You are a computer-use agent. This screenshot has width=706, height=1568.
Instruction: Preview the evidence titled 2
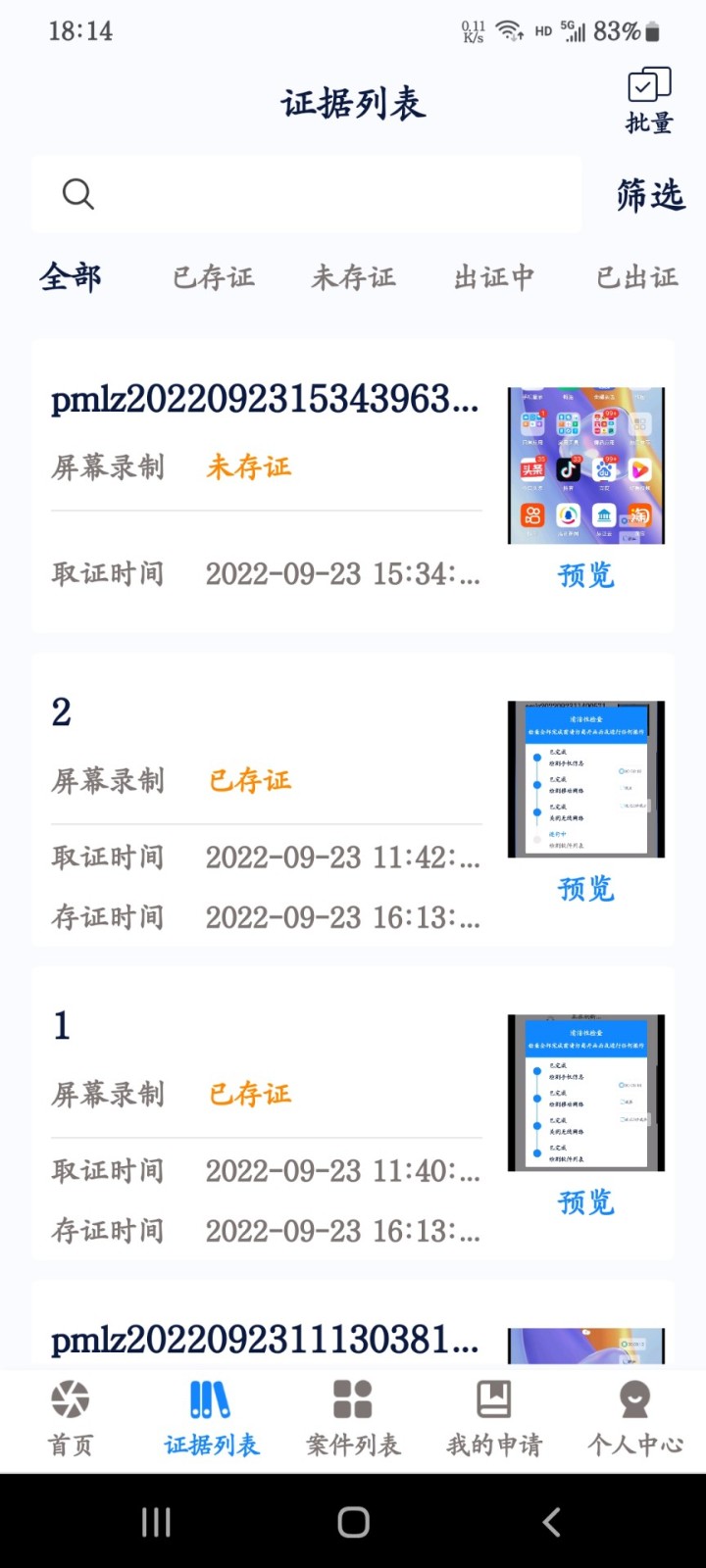pyautogui.click(x=585, y=889)
